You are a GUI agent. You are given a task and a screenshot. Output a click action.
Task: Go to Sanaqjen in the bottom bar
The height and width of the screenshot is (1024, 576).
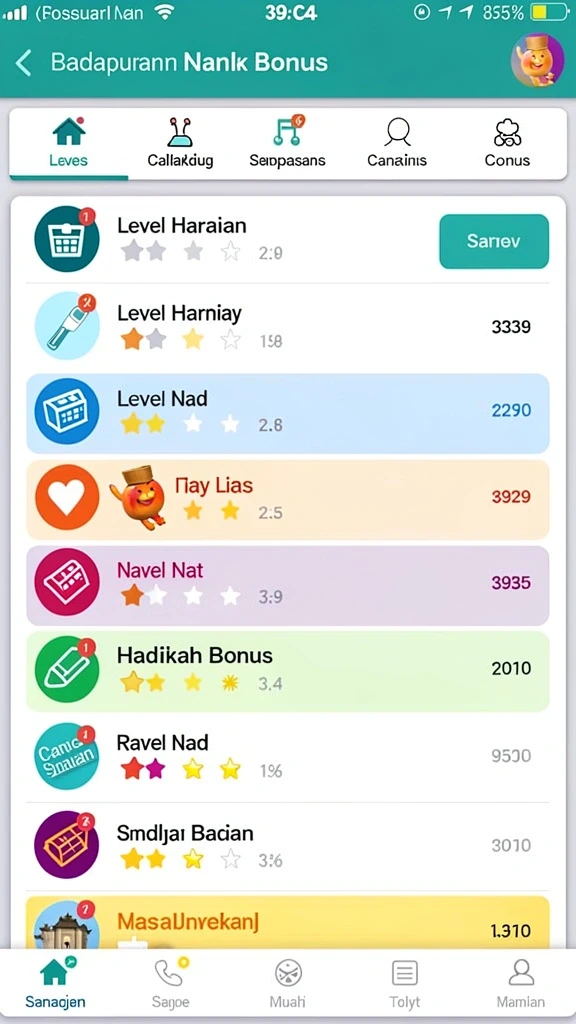[x=56, y=985]
